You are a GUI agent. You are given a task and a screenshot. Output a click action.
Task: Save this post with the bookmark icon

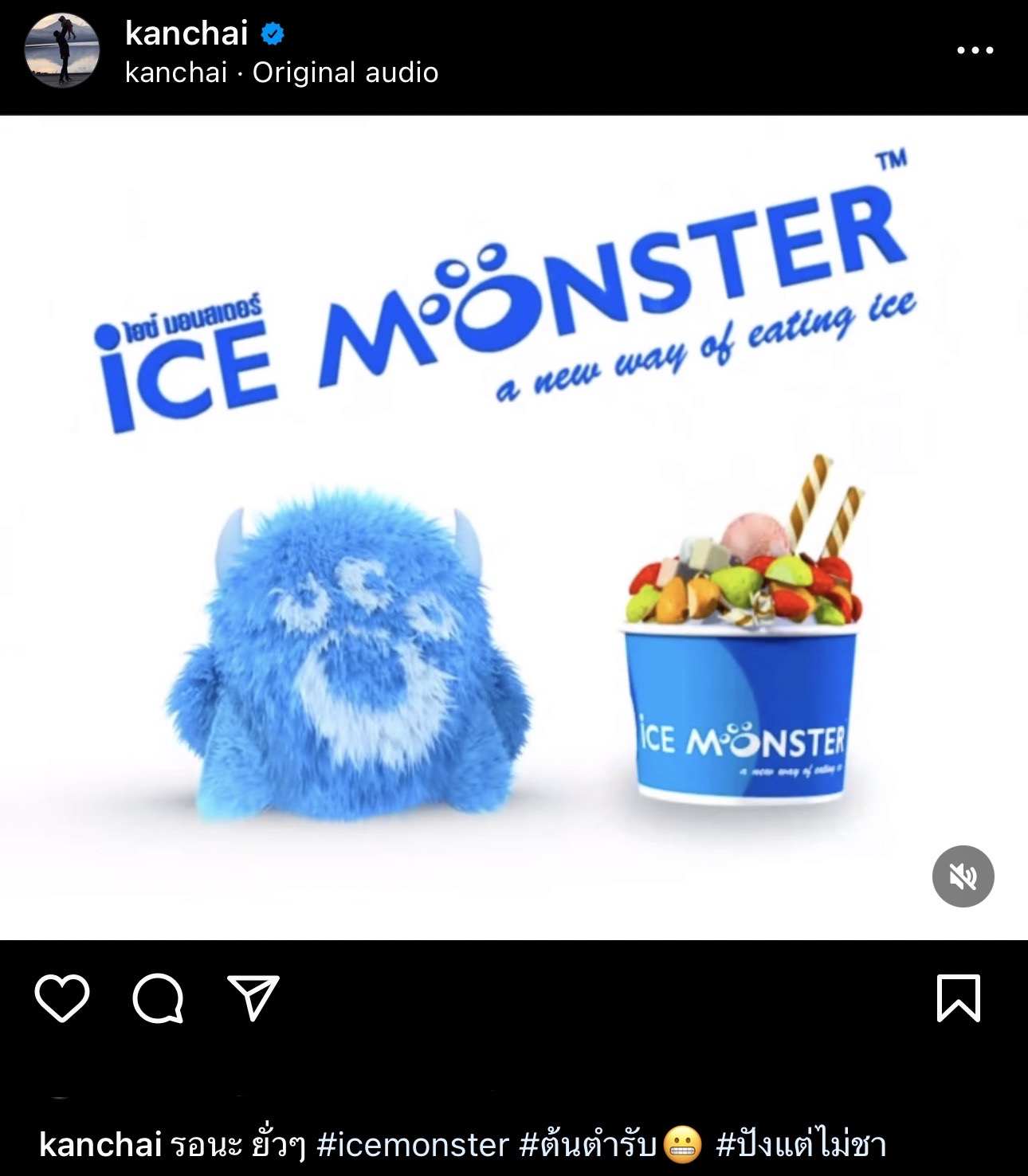(958, 998)
